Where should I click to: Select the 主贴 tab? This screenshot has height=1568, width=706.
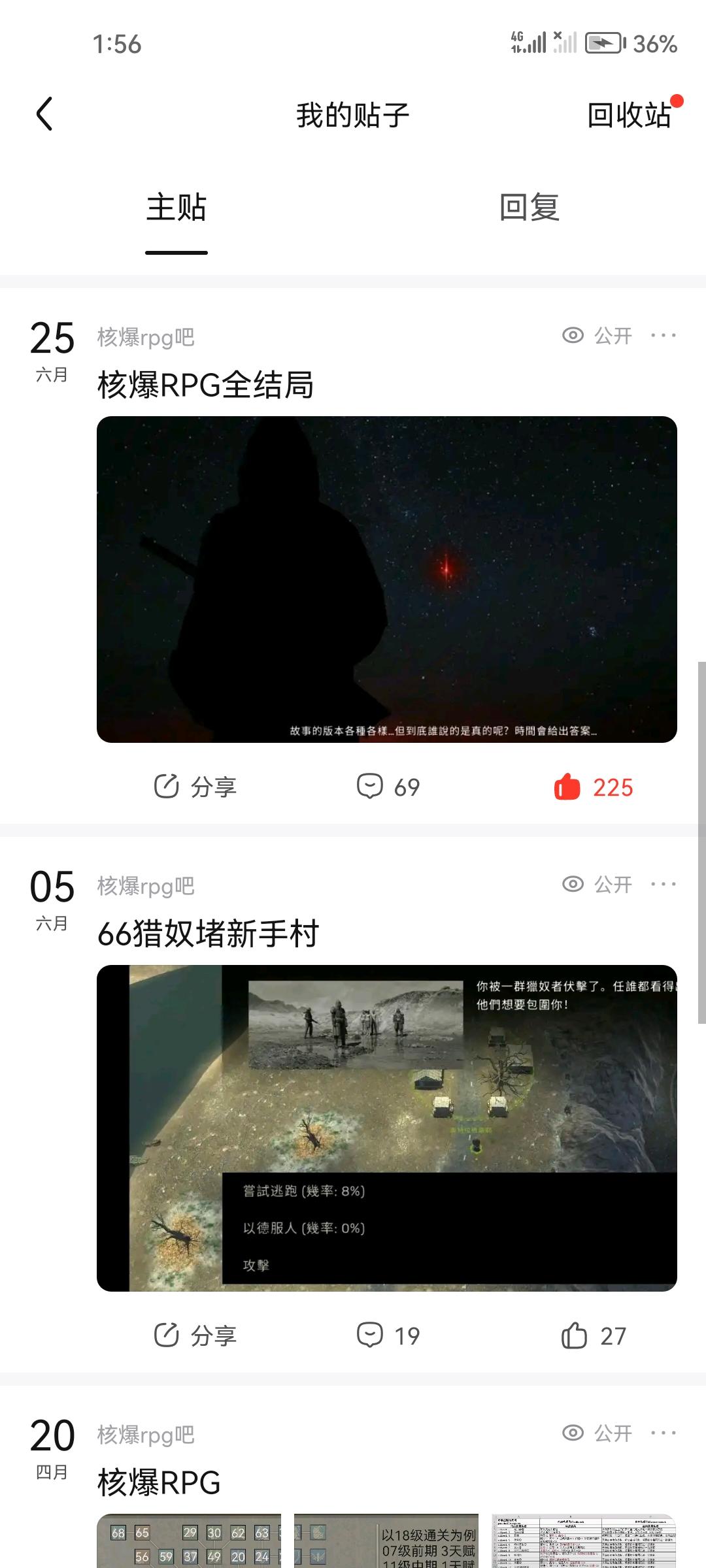[176, 209]
